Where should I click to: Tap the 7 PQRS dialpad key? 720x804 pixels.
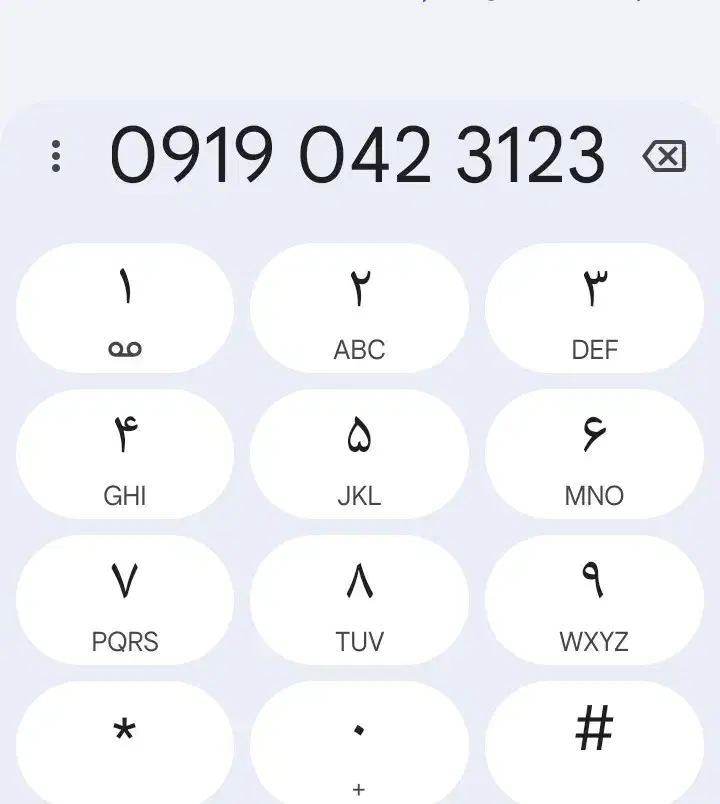[125, 600]
